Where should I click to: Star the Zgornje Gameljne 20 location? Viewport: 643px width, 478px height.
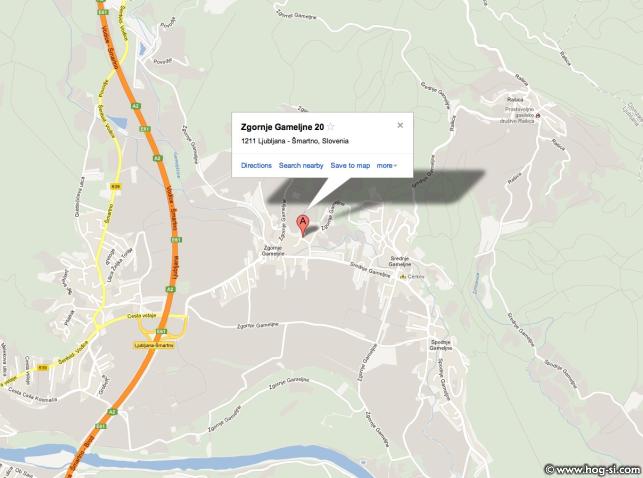tap(331, 127)
